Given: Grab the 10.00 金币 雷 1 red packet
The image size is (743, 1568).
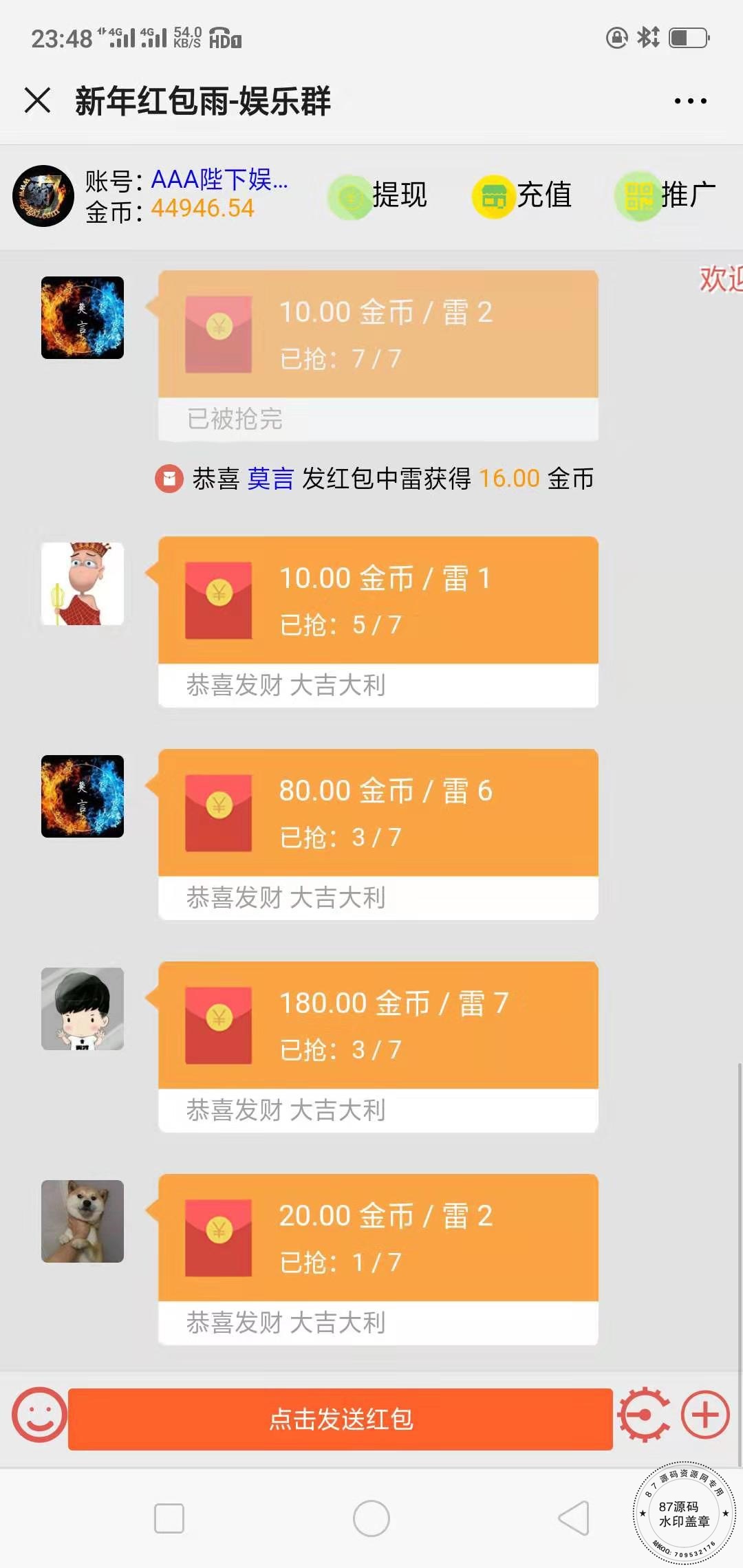Looking at the screenshot, I should [x=378, y=601].
